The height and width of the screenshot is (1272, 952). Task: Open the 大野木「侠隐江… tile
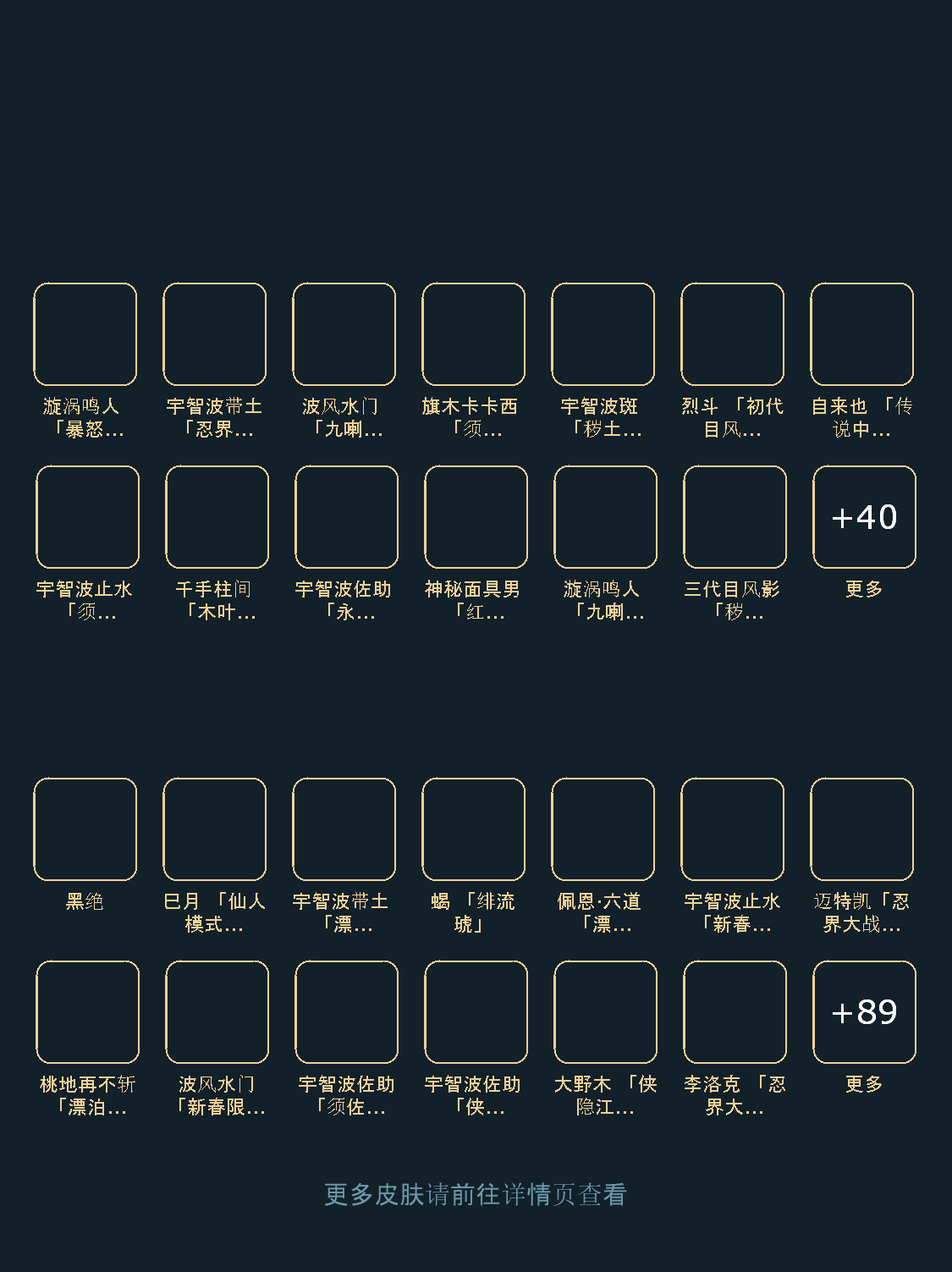[x=605, y=1012]
